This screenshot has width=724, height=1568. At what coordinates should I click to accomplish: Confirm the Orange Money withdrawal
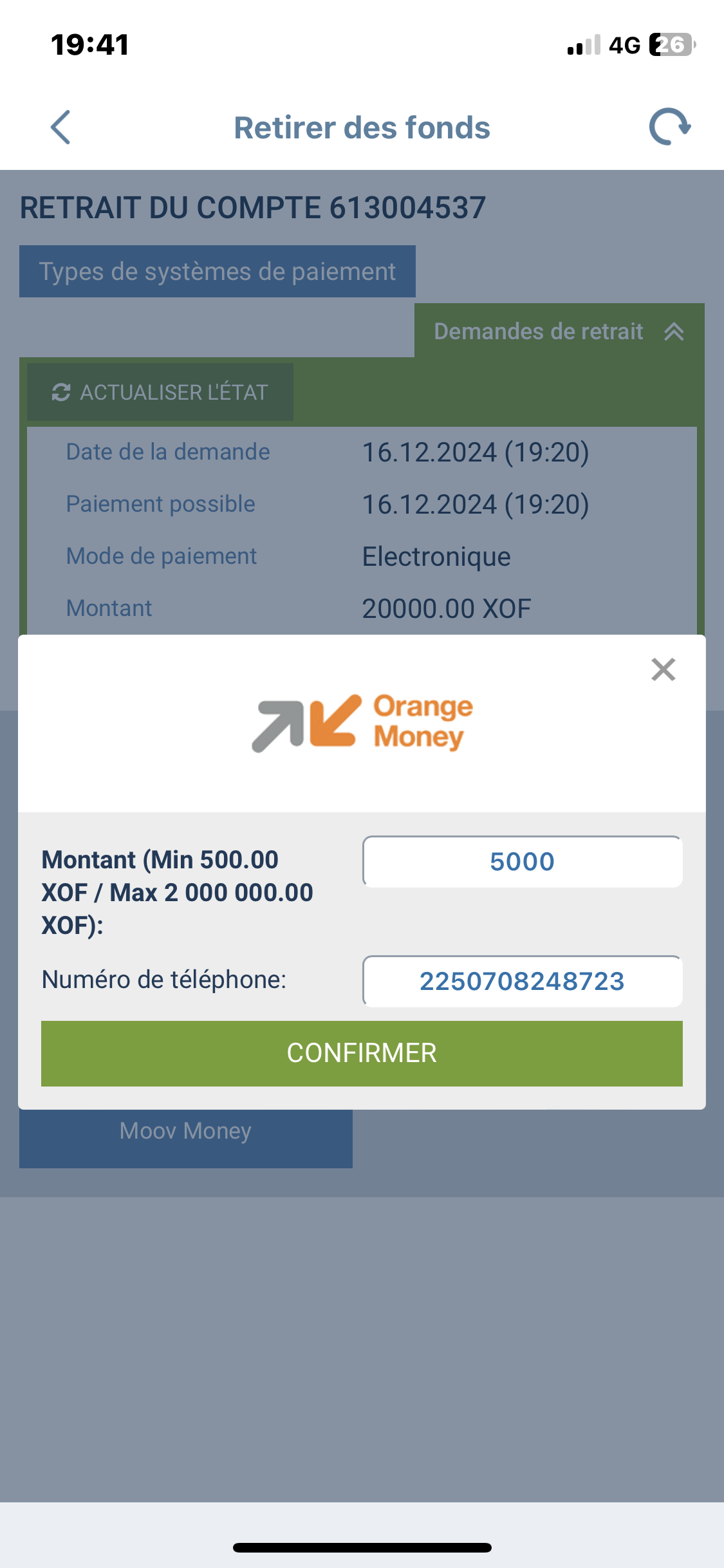click(x=362, y=1054)
